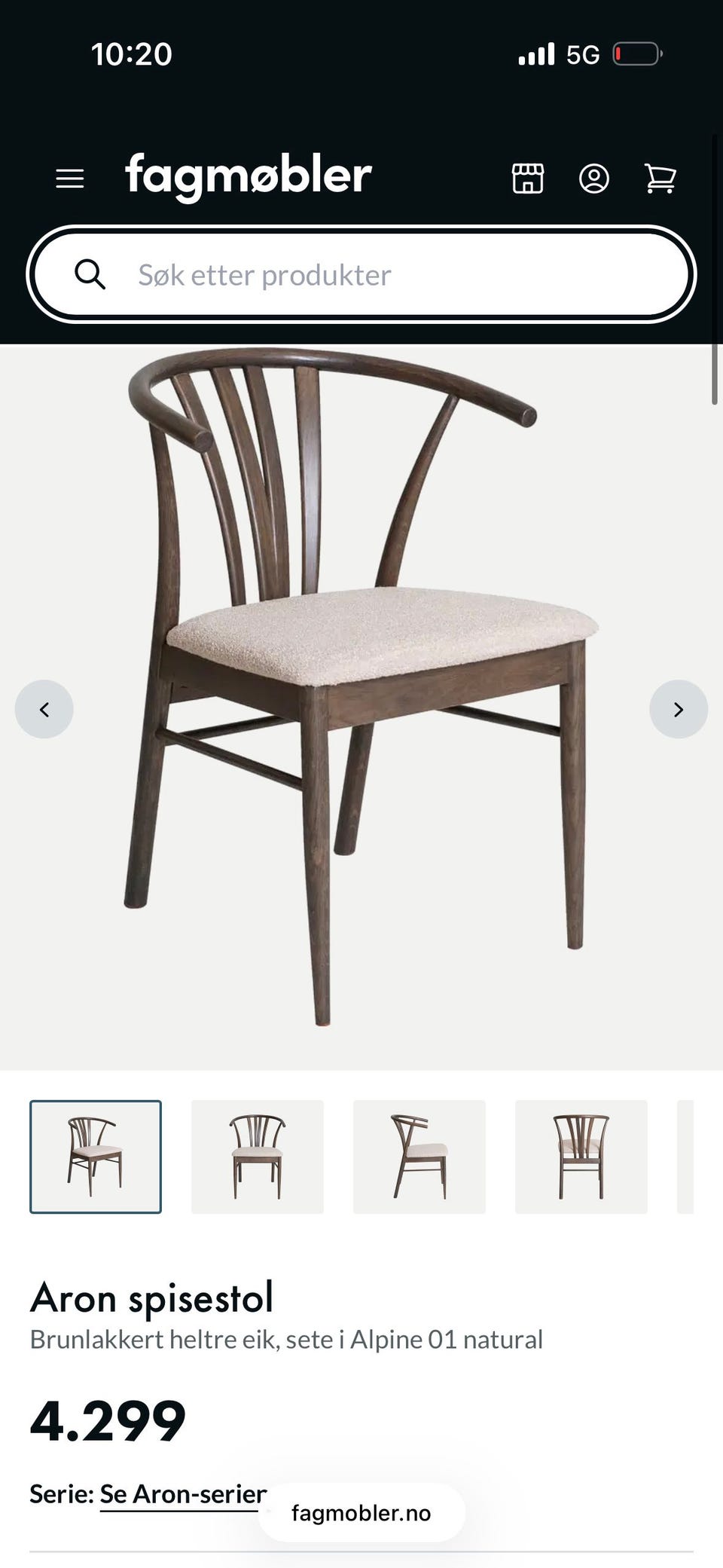Show the next product image

click(679, 709)
